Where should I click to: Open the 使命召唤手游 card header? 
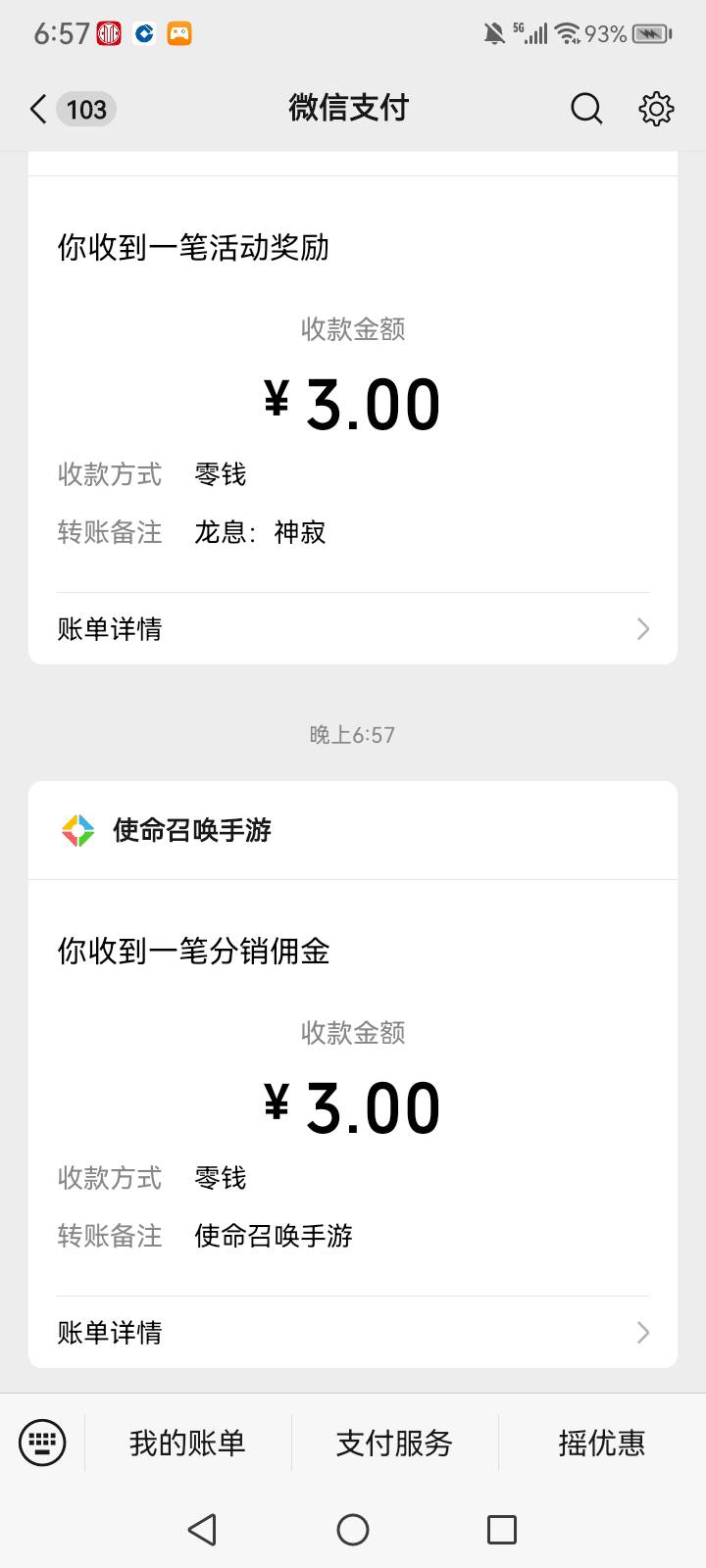[x=353, y=830]
